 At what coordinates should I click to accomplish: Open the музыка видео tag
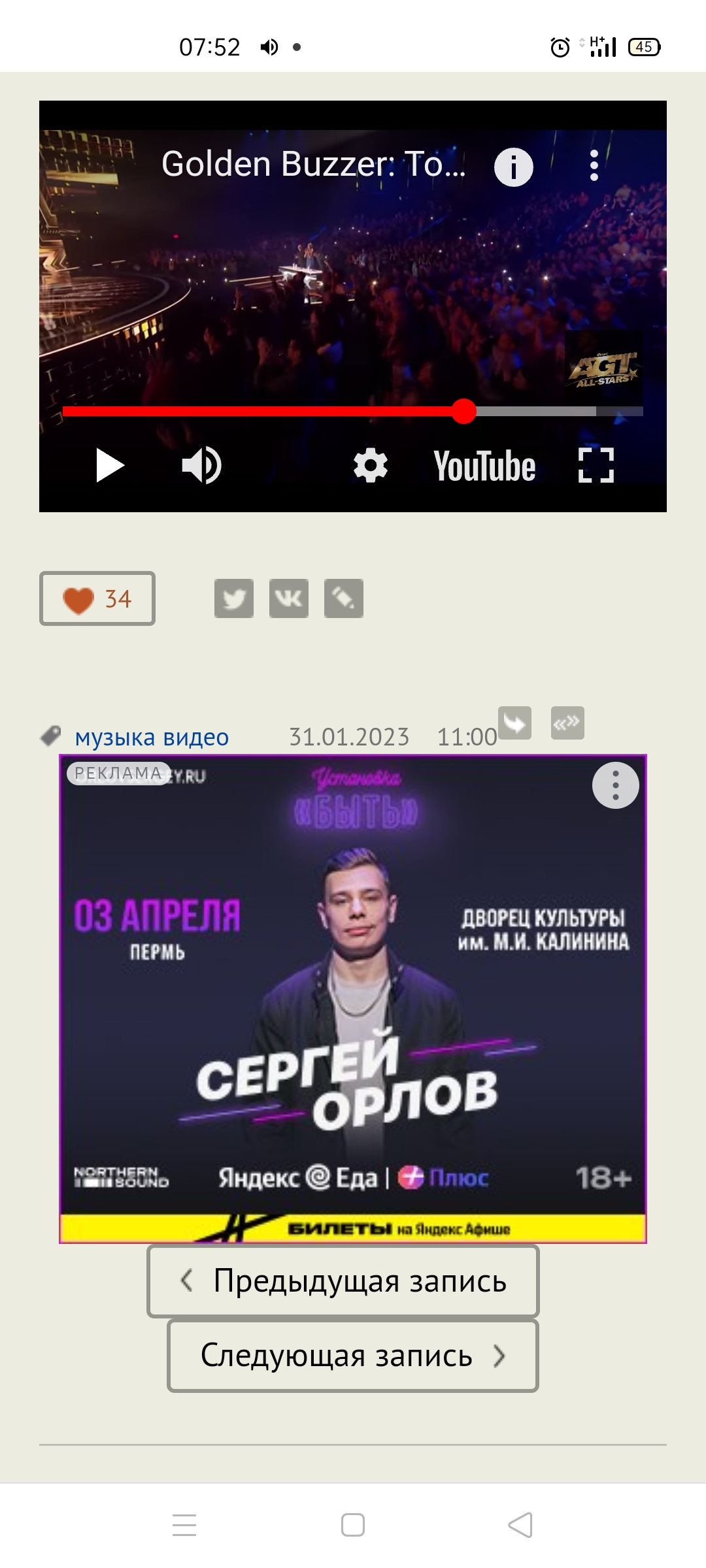tap(152, 737)
